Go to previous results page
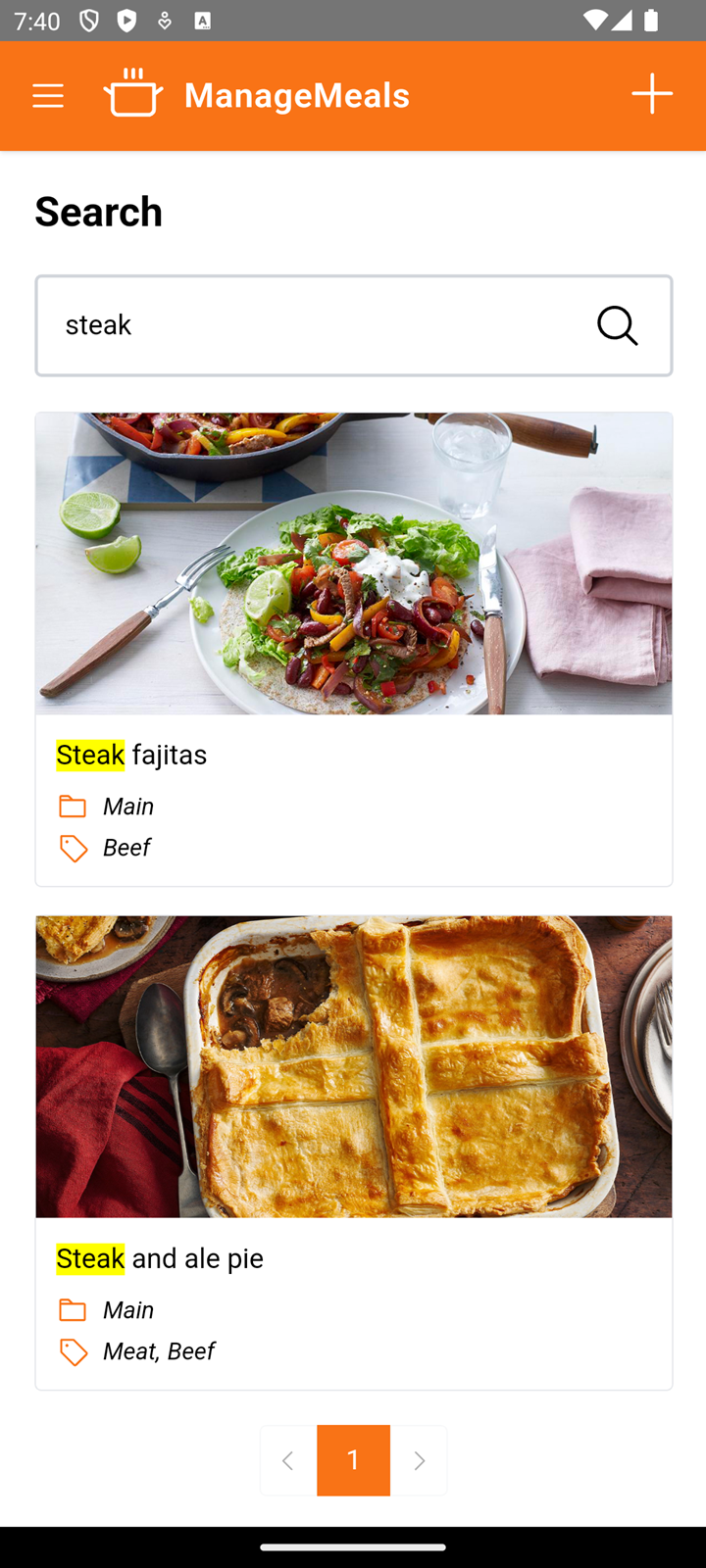Viewport: 706px width, 1568px height. (x=288, y=1460)
